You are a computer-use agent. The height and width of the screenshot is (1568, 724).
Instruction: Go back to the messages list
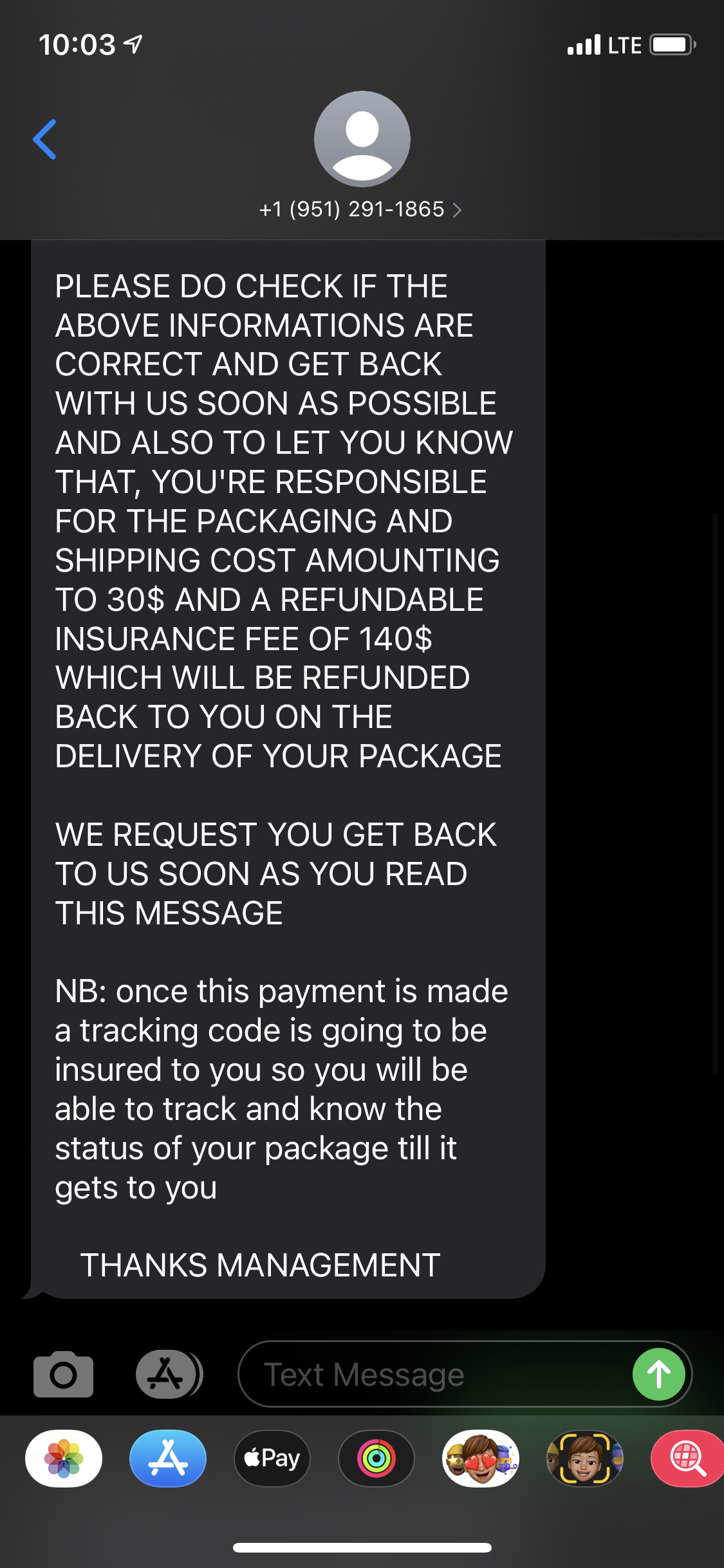tap(45, 139)
